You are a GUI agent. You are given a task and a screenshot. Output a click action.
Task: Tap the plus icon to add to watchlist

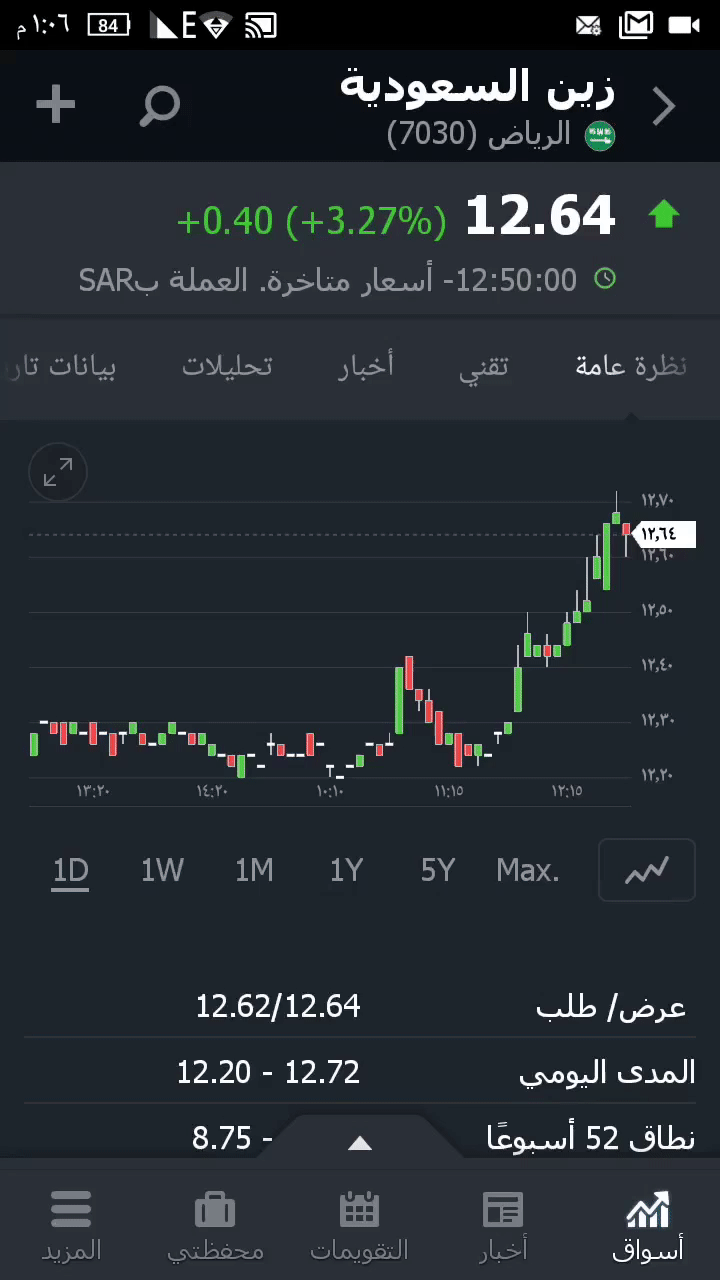[56, 105]
